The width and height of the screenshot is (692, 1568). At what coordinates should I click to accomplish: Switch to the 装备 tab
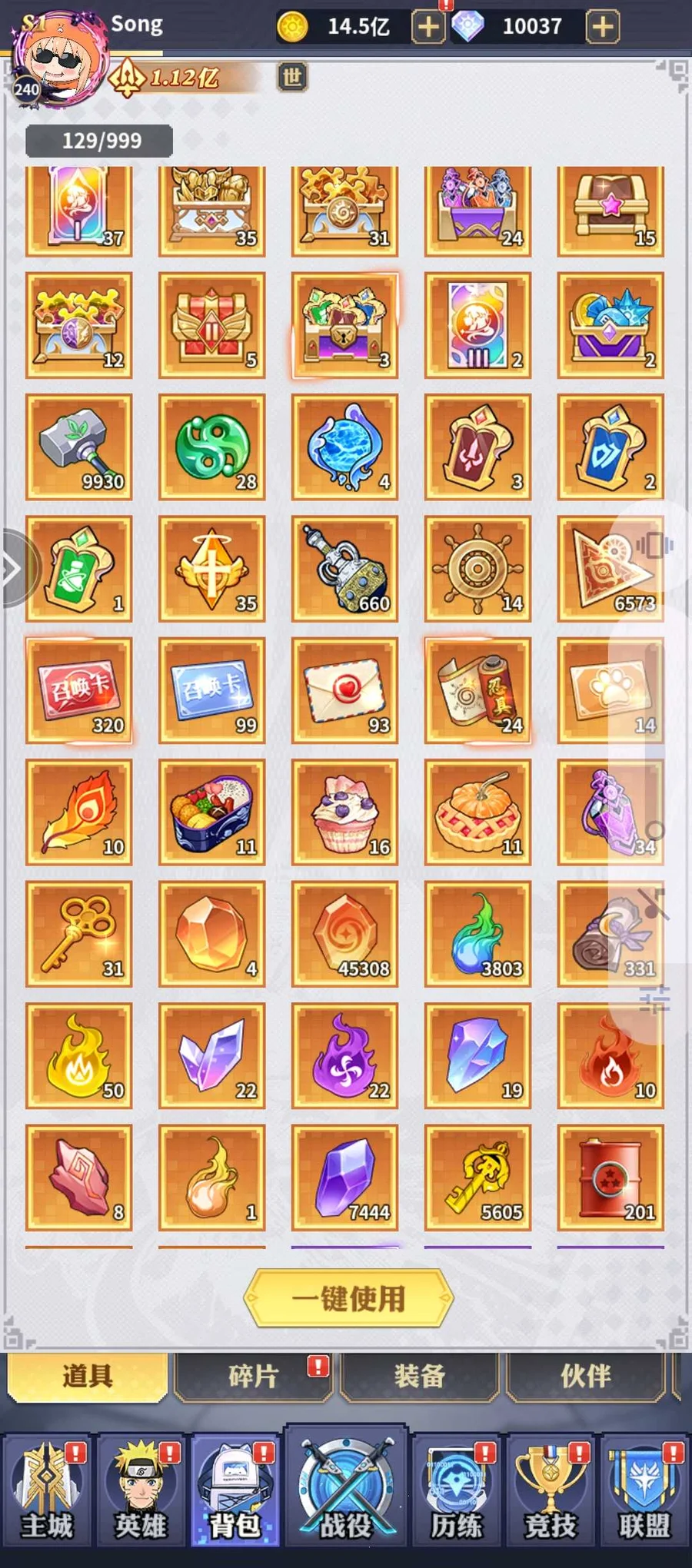click(419, 1376)
